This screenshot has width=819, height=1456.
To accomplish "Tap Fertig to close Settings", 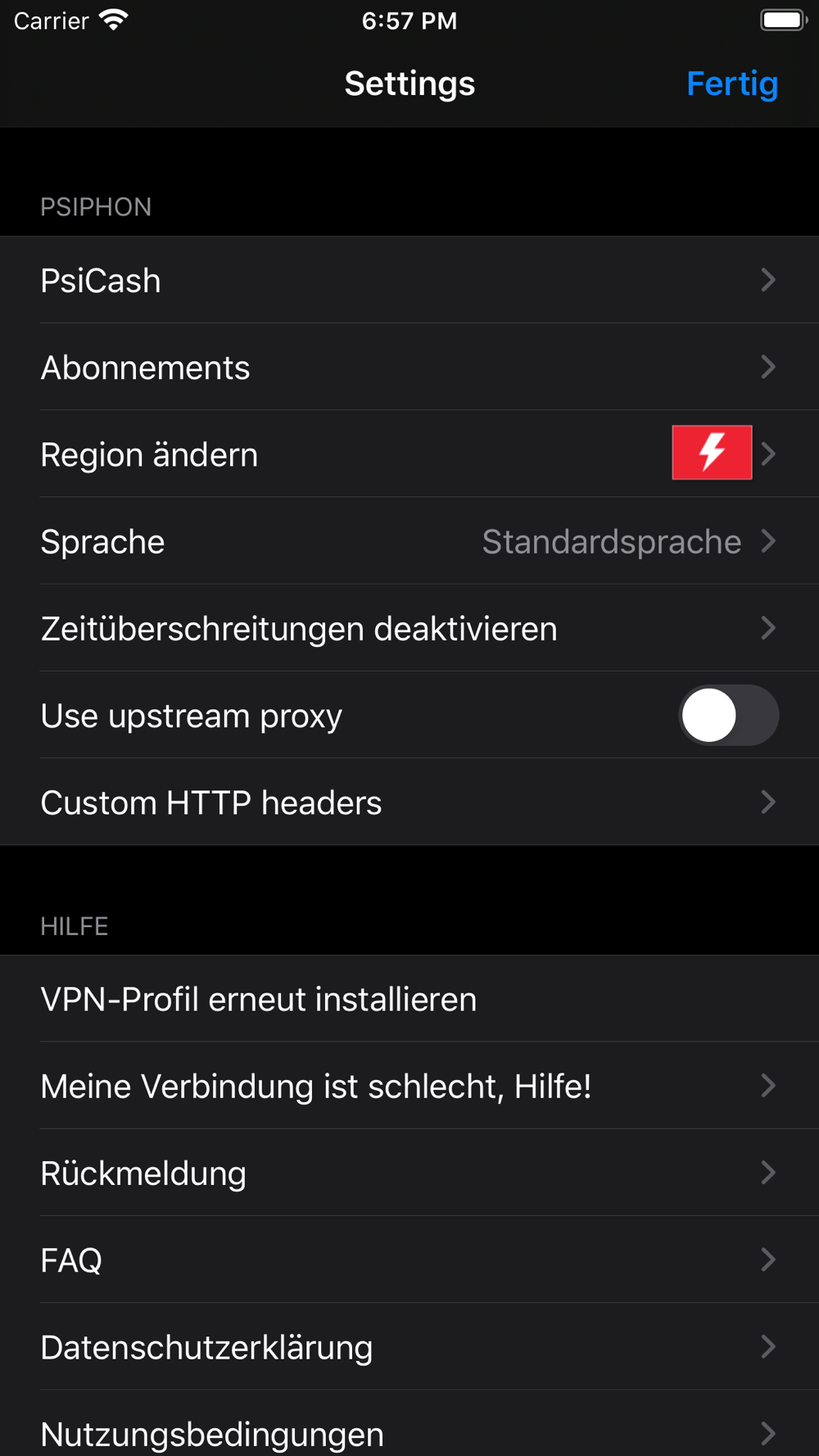I will pyautogui.click(x=731, y=84).
